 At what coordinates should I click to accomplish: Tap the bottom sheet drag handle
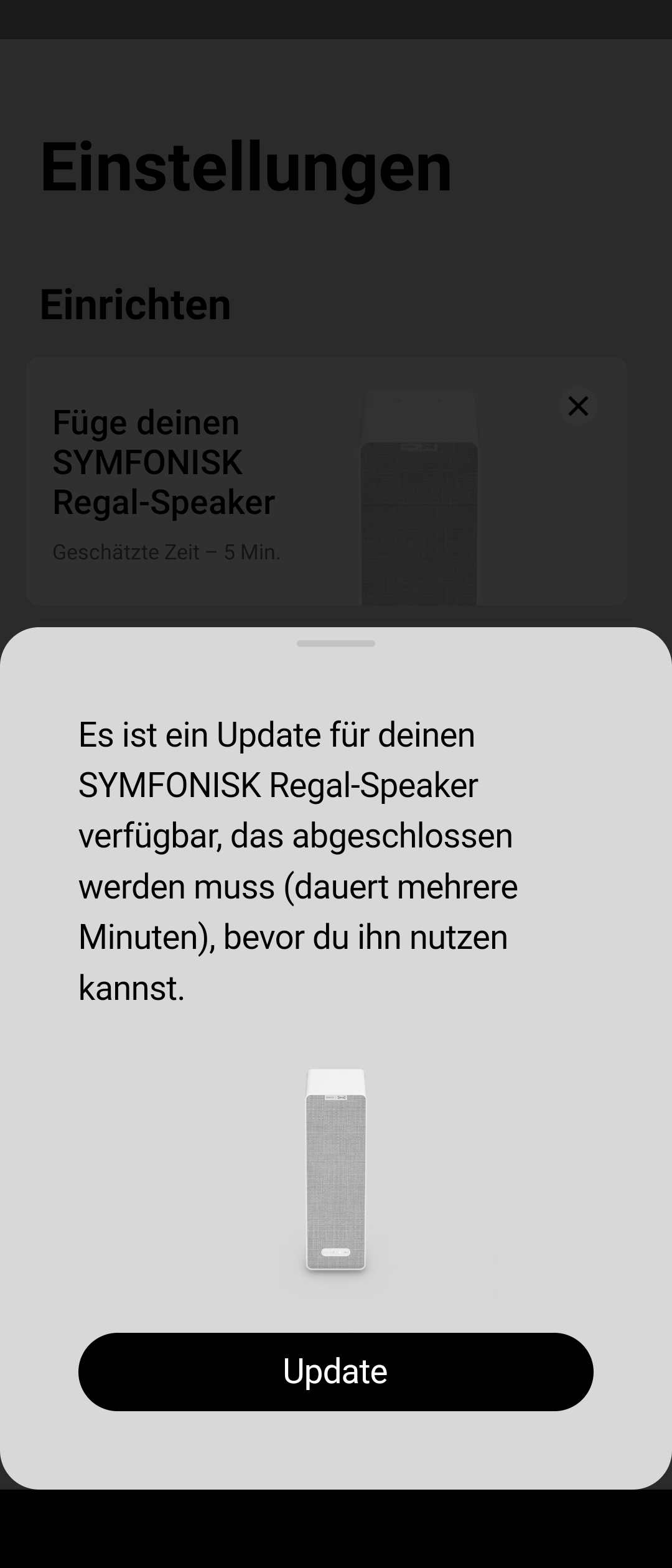335,643
